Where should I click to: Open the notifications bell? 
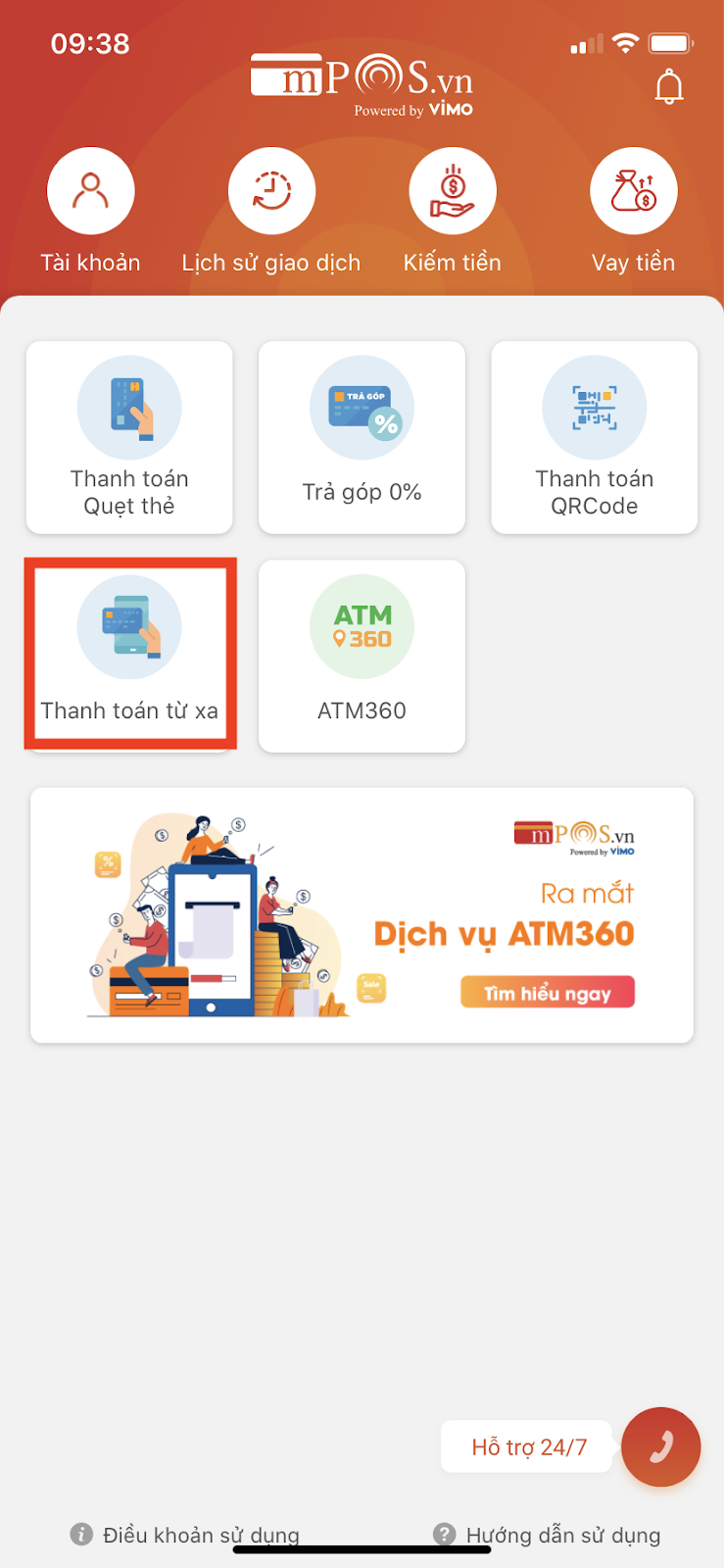(669, 87)
